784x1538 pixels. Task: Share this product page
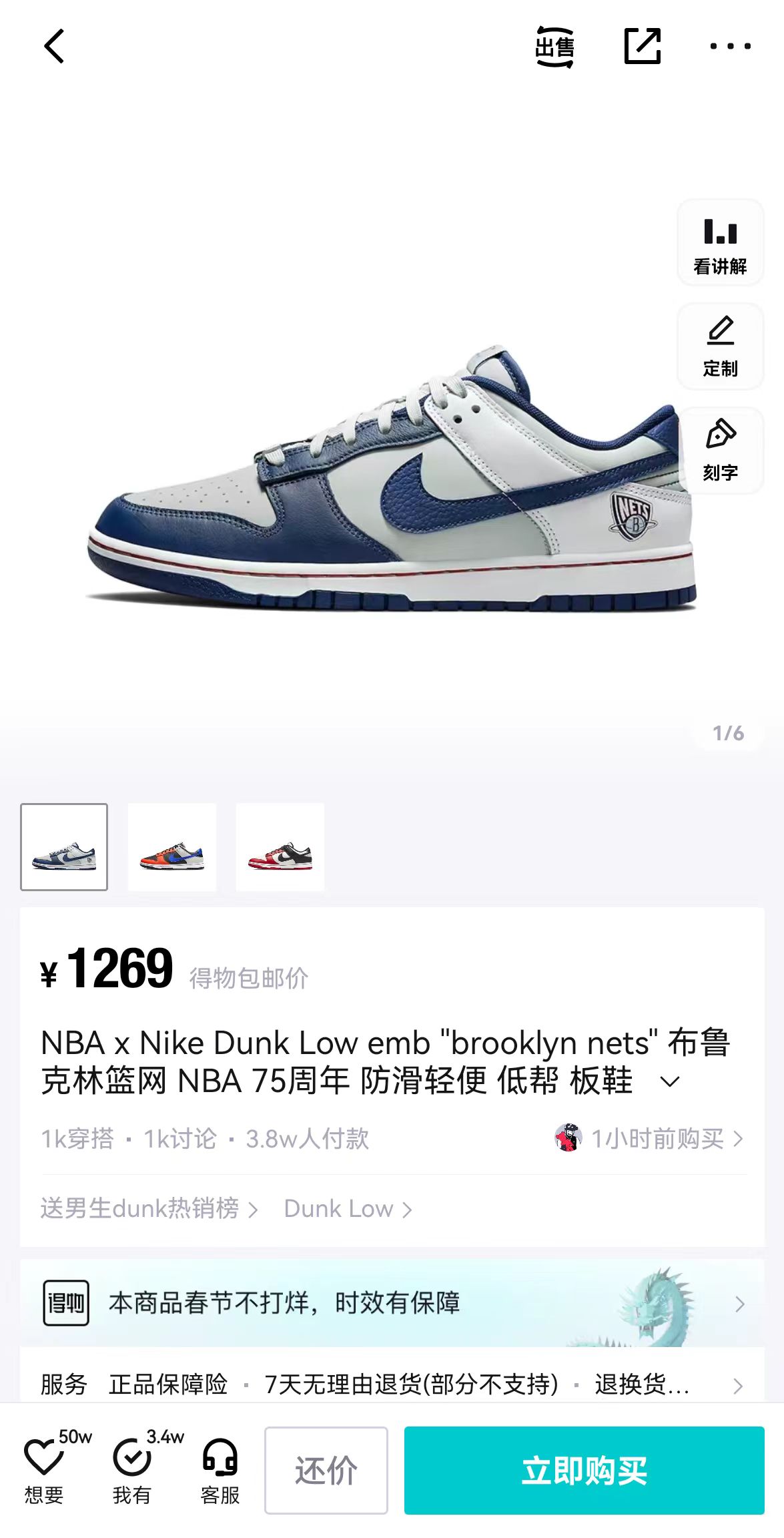(642, 46)
